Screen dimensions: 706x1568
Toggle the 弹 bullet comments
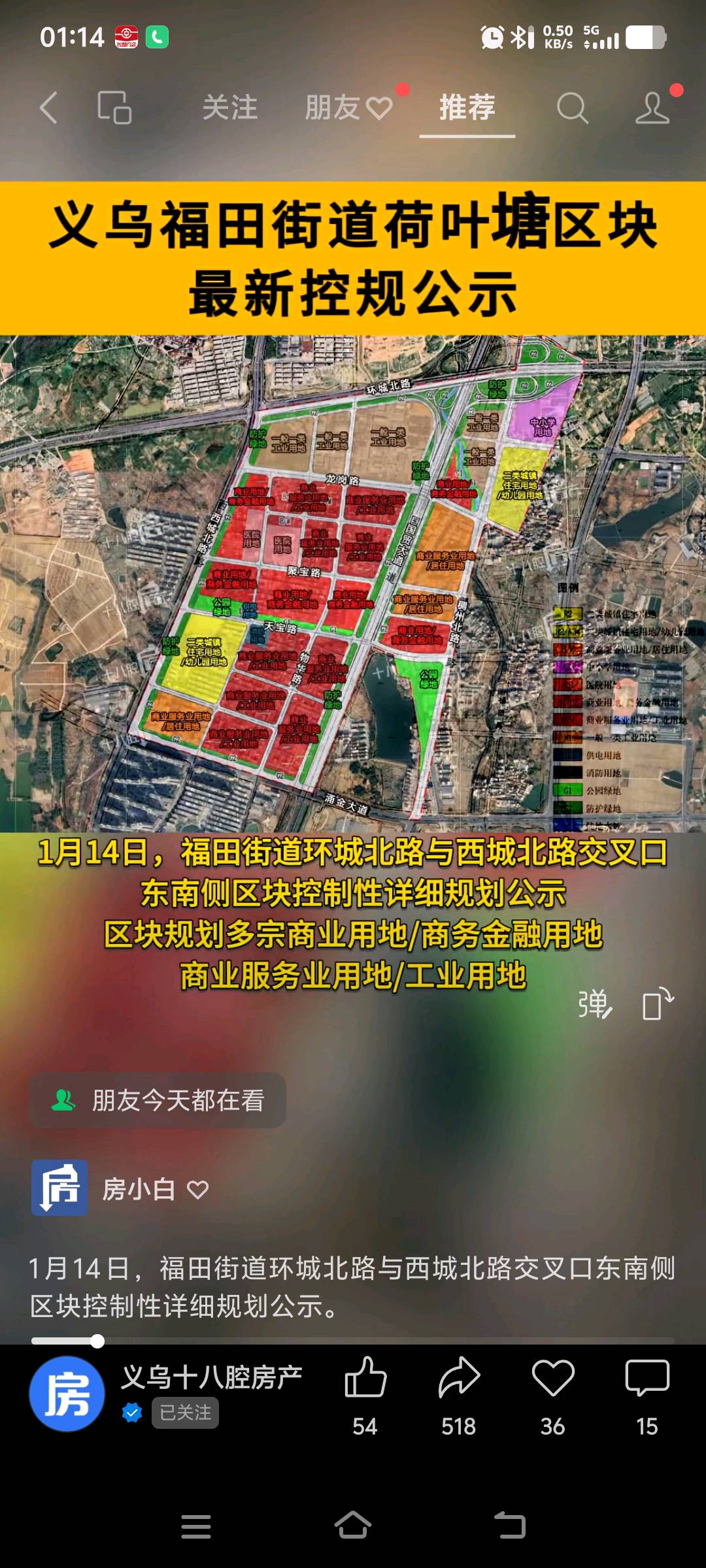pyautogui.click(x=595, y=1005)
